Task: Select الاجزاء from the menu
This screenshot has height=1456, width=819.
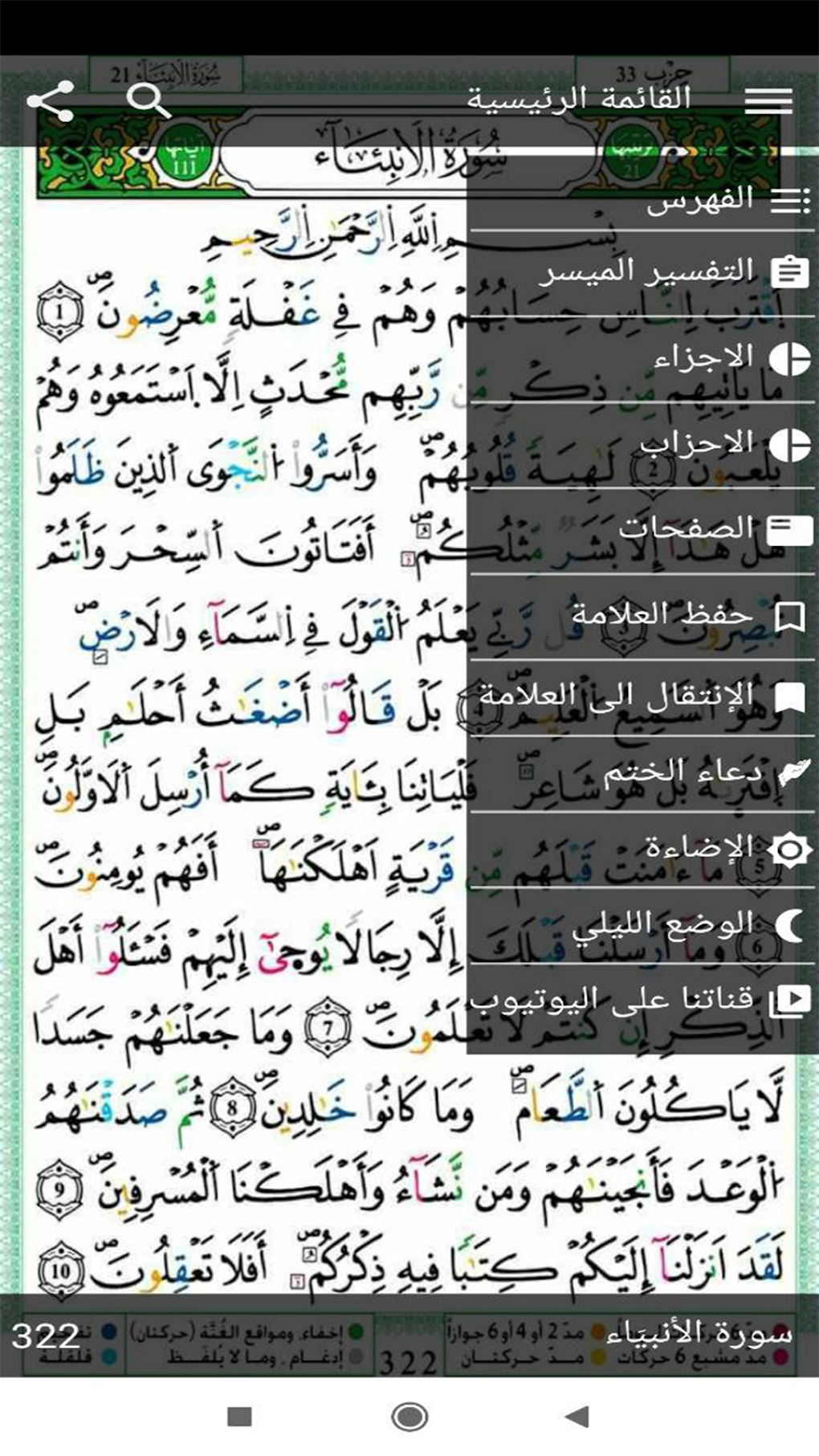Action: [x=641, y=358]
